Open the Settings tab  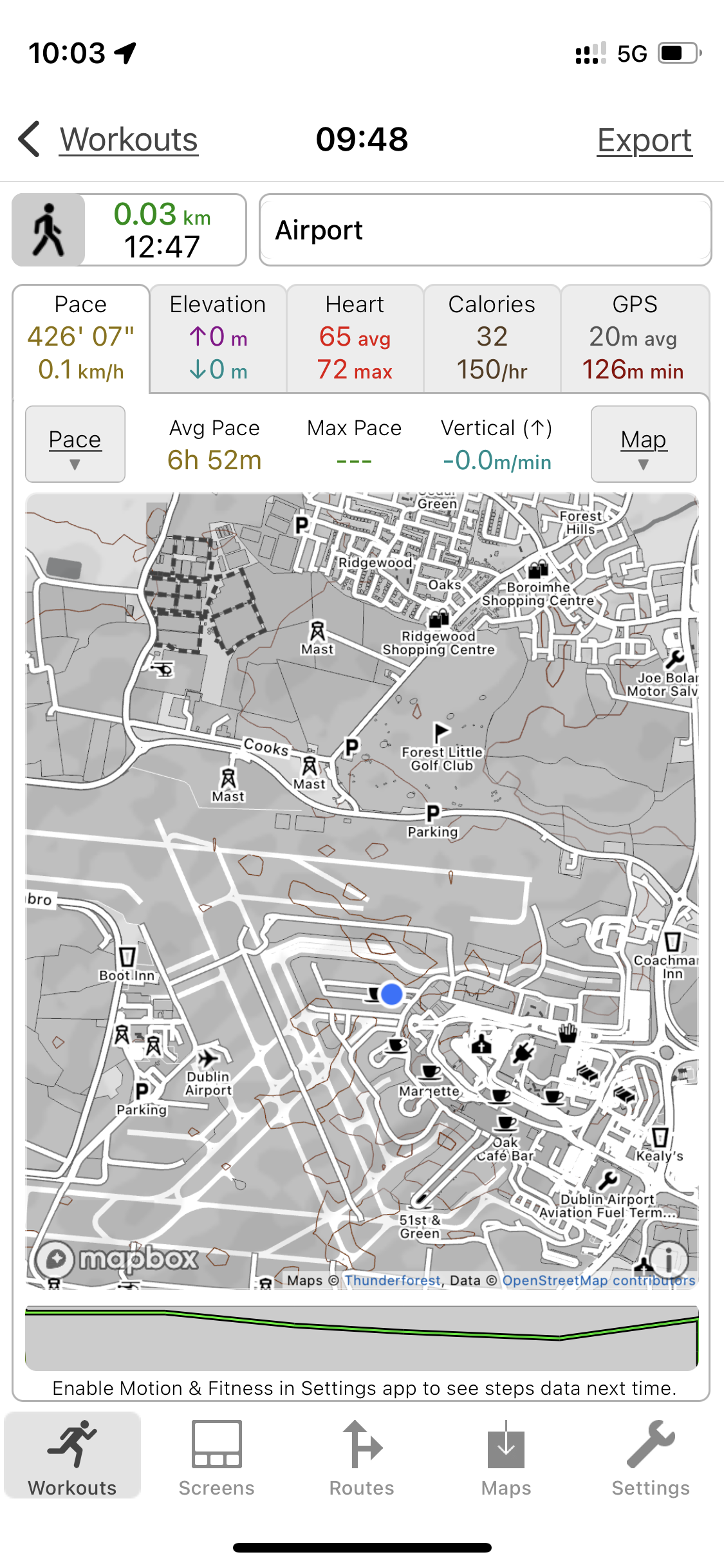tap(651, 1457)
